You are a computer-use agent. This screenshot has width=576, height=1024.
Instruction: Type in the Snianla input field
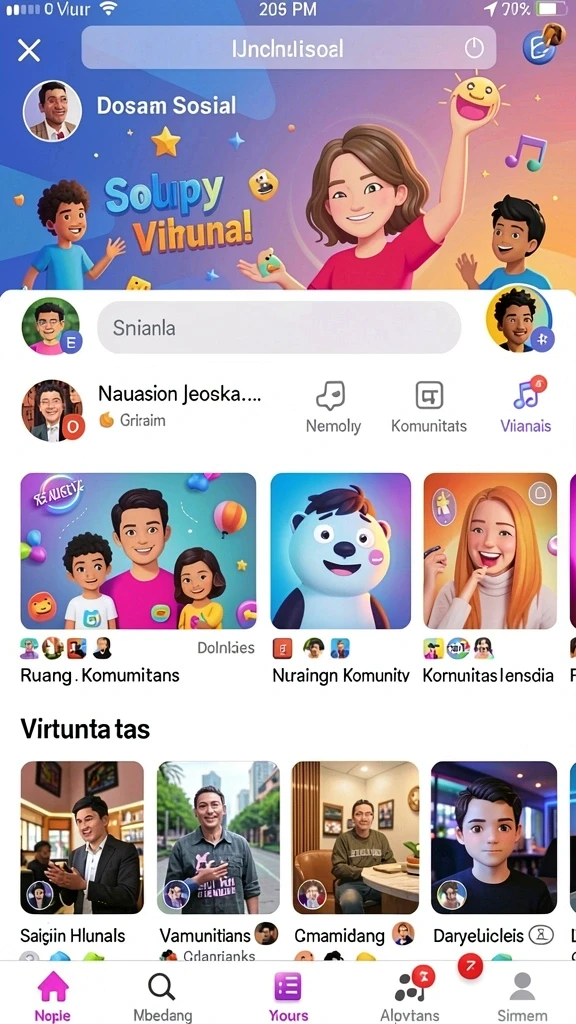[x=279, y=327]
